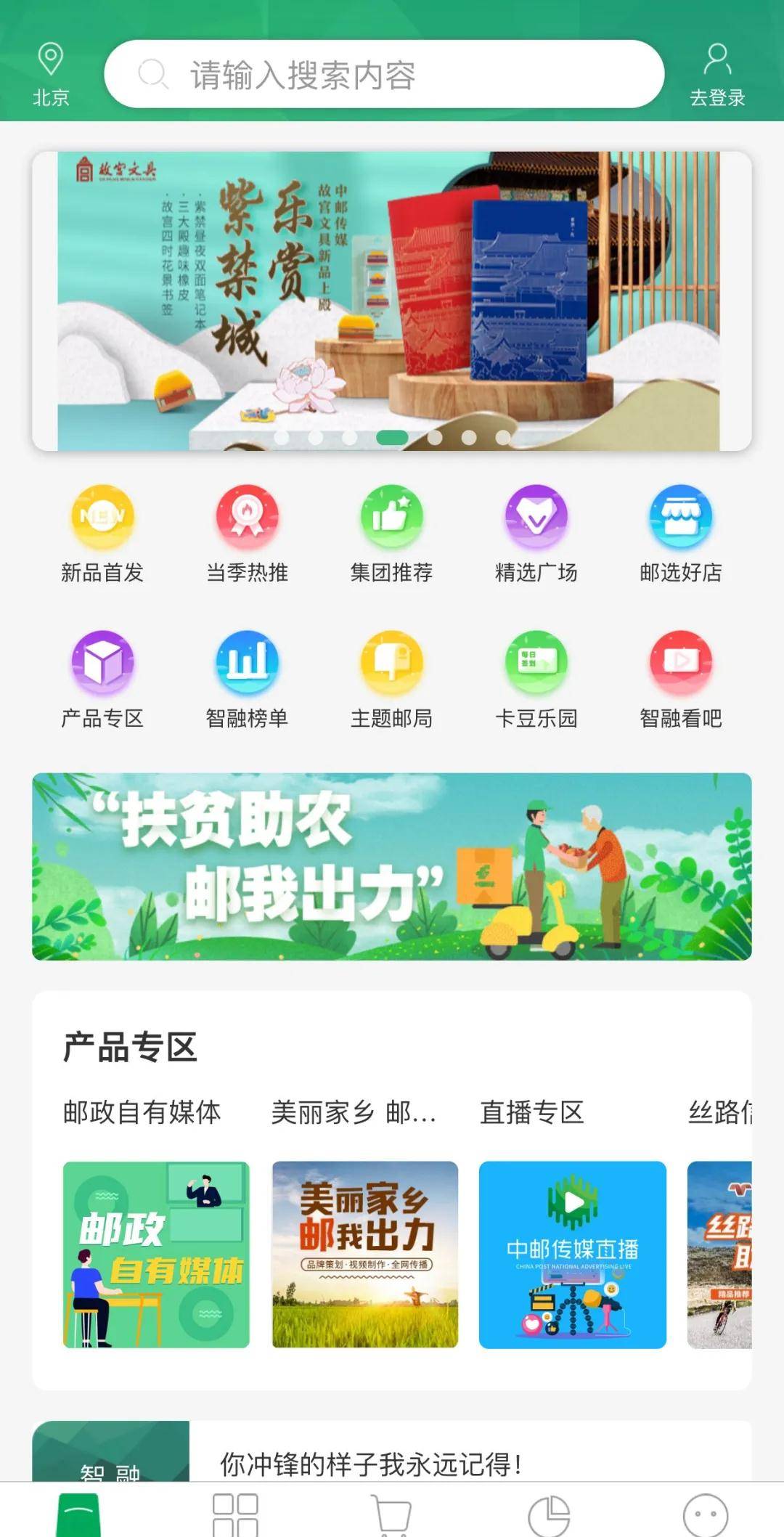
Task: Open the 邮政自有媒体 product card
Action: pos(156,1255)
